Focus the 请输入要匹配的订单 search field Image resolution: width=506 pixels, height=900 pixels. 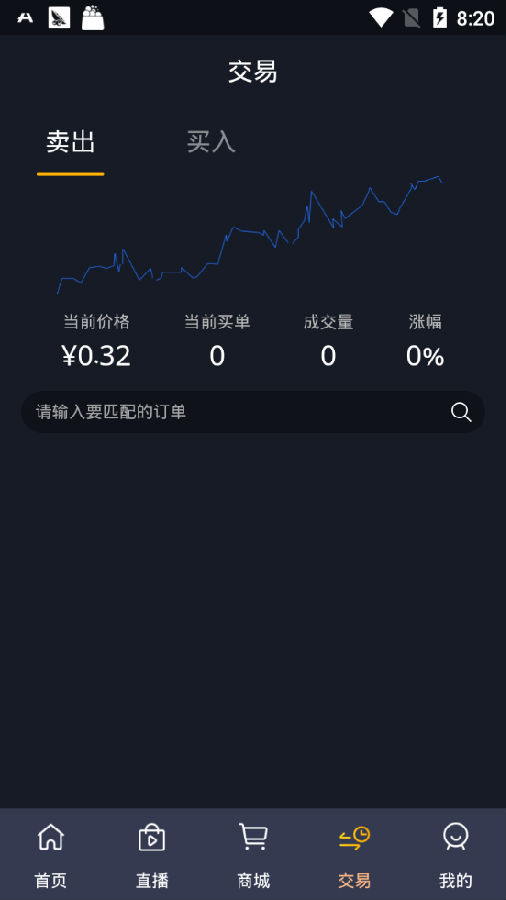(x=253, y=412)
